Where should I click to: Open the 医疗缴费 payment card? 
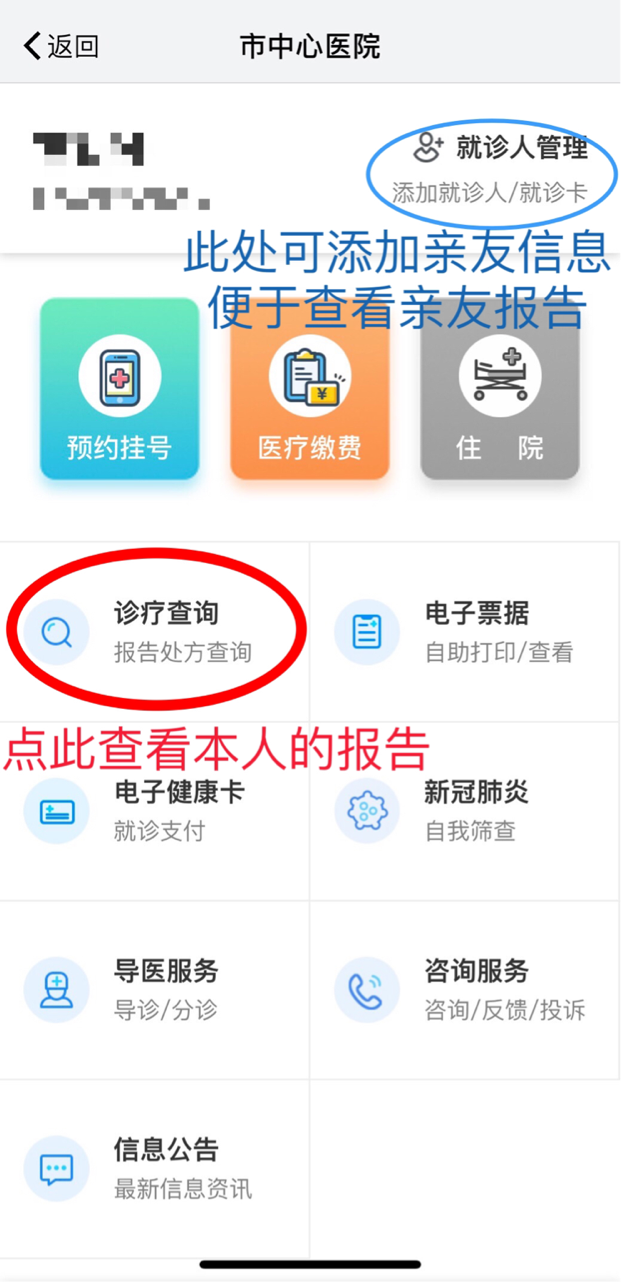310,389
